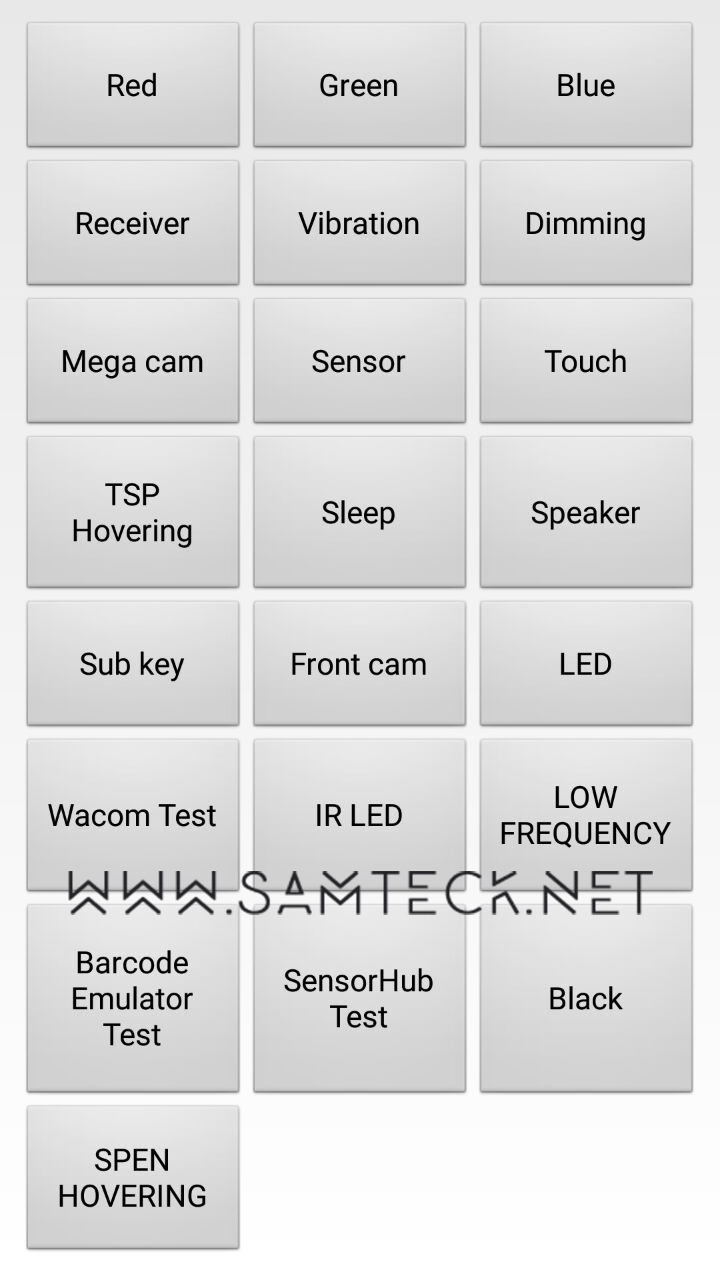Open the Wacom Test
Screen dimensions: 720x1280
click(132, 814)
